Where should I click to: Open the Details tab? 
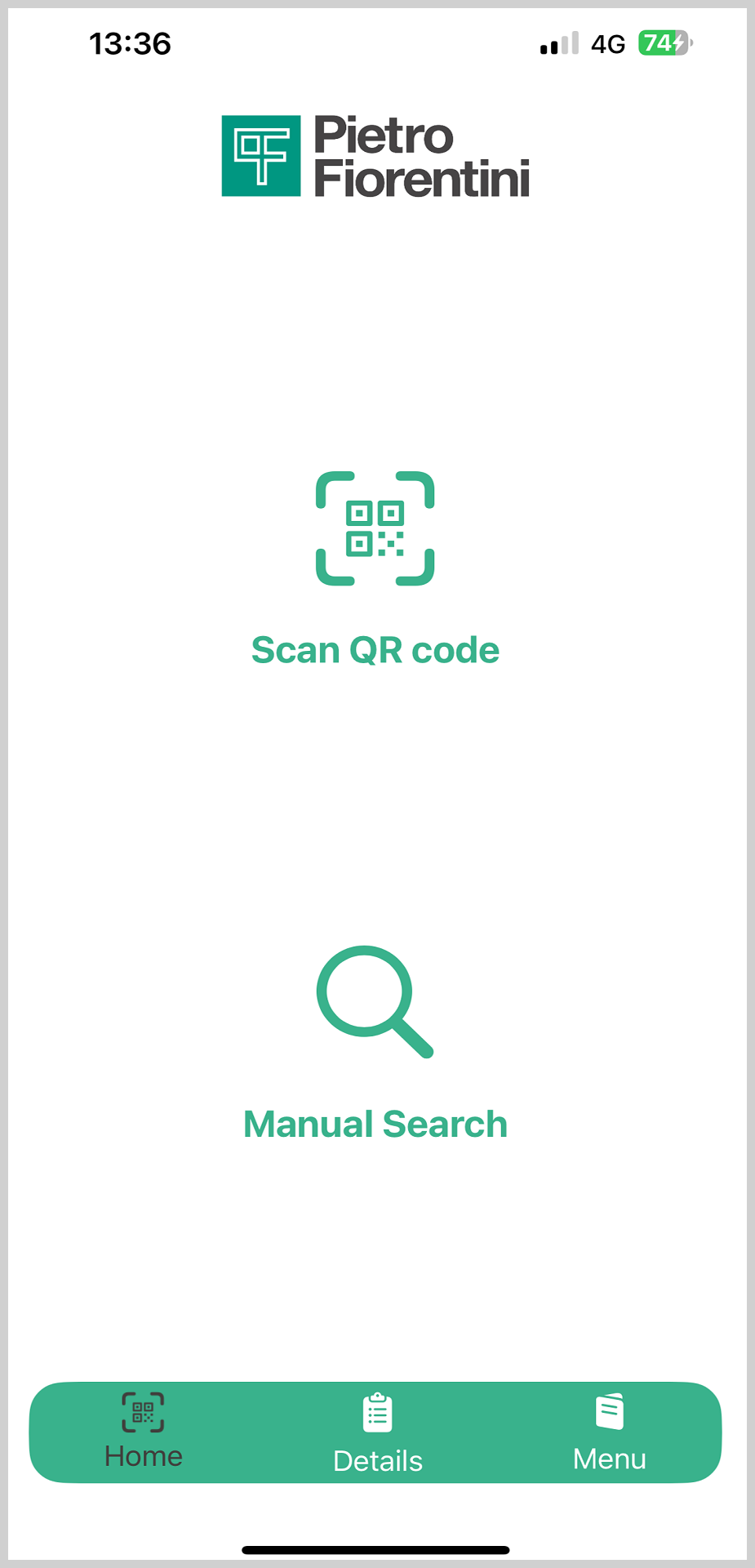(378, 1433)
